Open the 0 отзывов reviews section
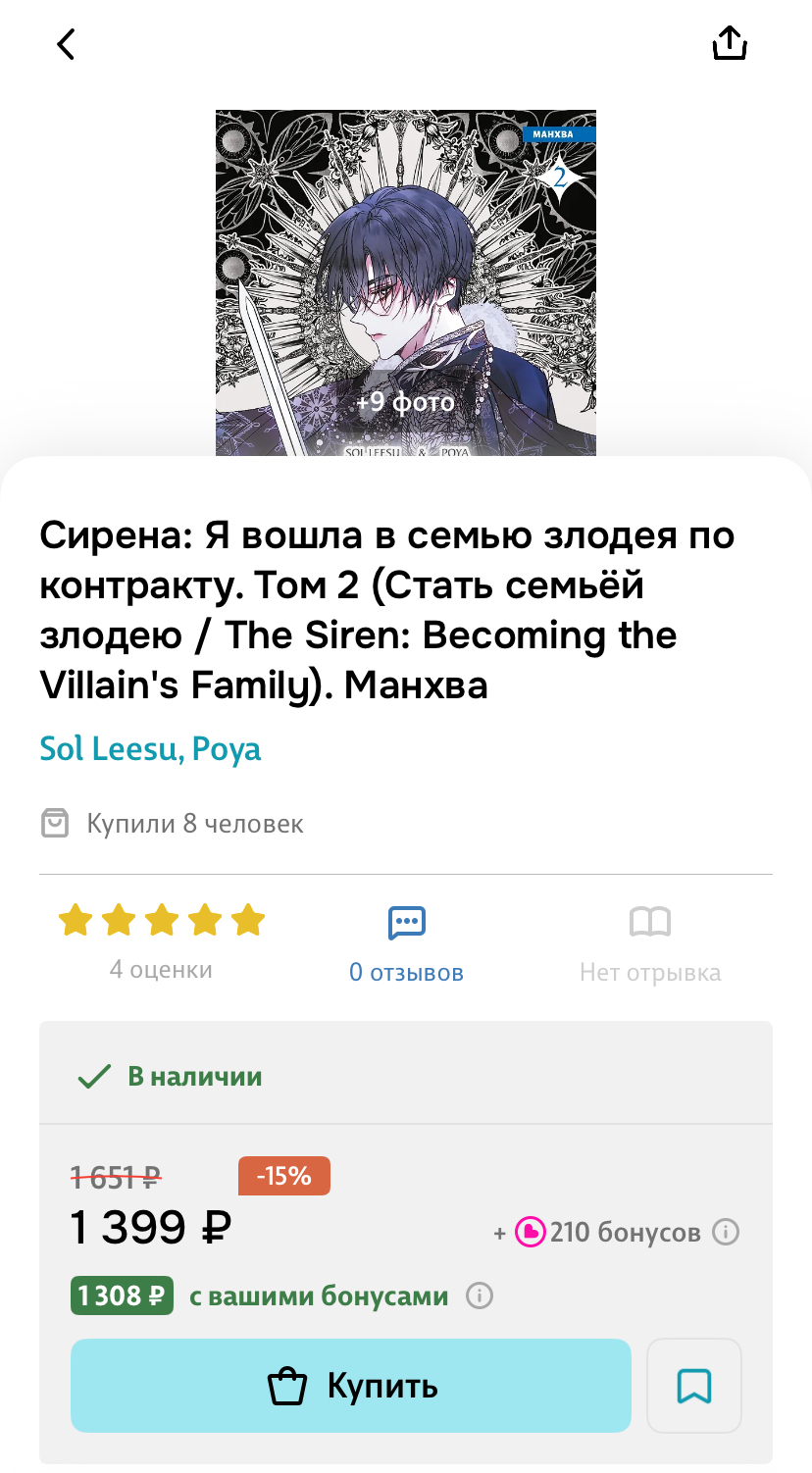This screenshot has height=1473, width=812. click(x=406, y=943)
